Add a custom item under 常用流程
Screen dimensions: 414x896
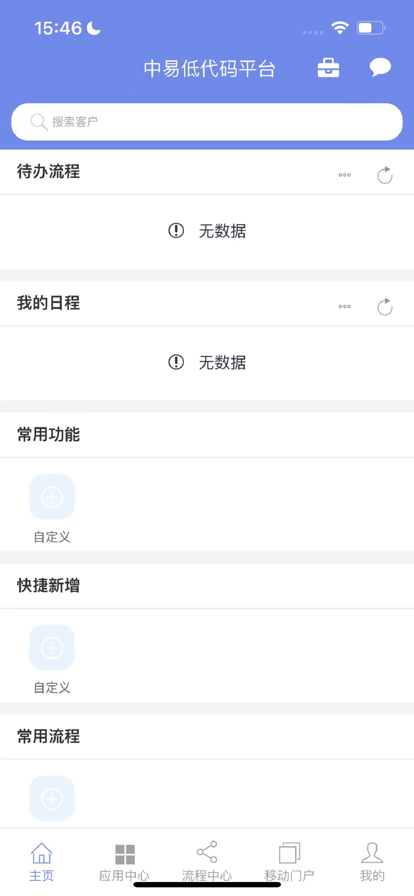pos(52,798)
